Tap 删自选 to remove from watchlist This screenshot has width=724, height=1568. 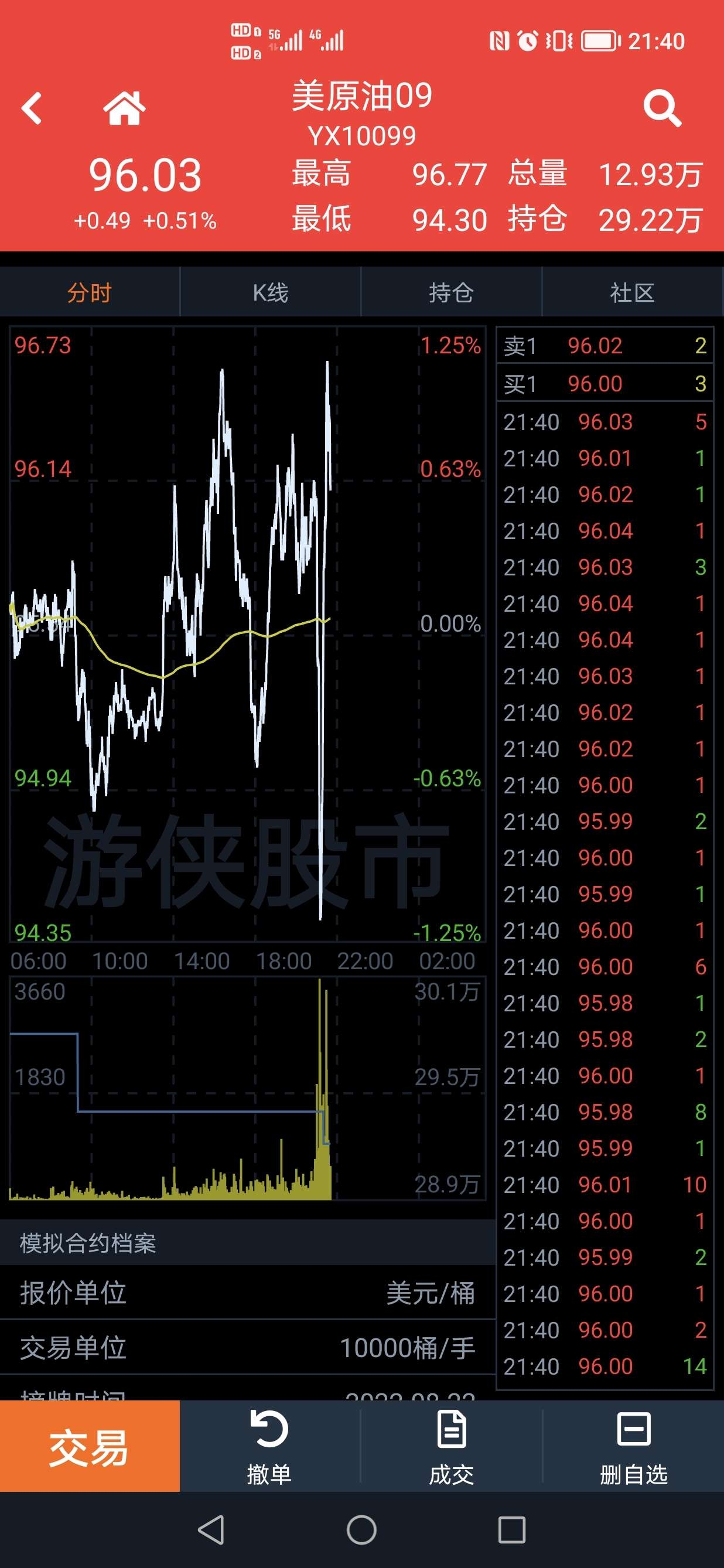coord(633,1446)
